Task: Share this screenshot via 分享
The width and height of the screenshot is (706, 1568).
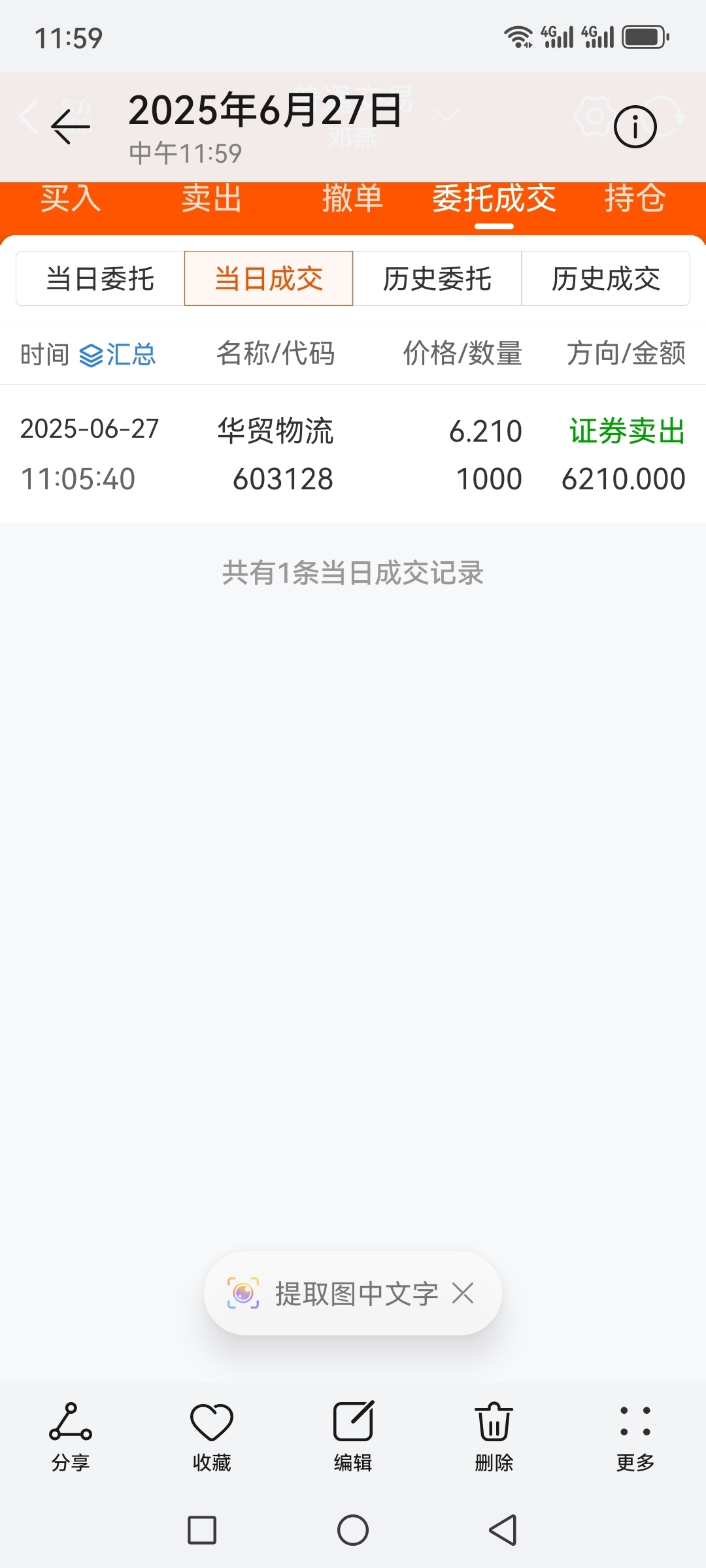Action: pos(71,1437)
